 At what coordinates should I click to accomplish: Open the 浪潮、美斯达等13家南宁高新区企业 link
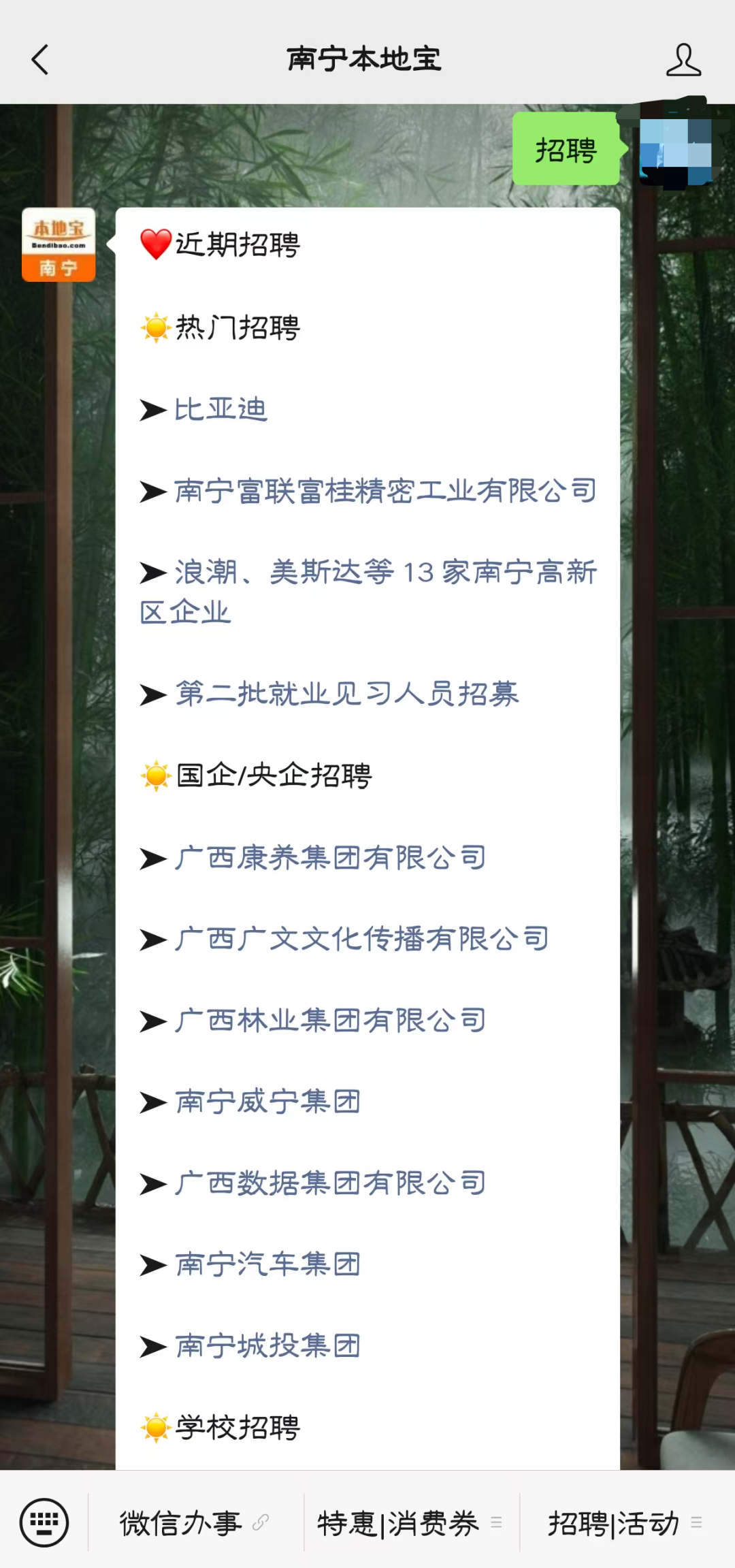[x=368, y=592]
